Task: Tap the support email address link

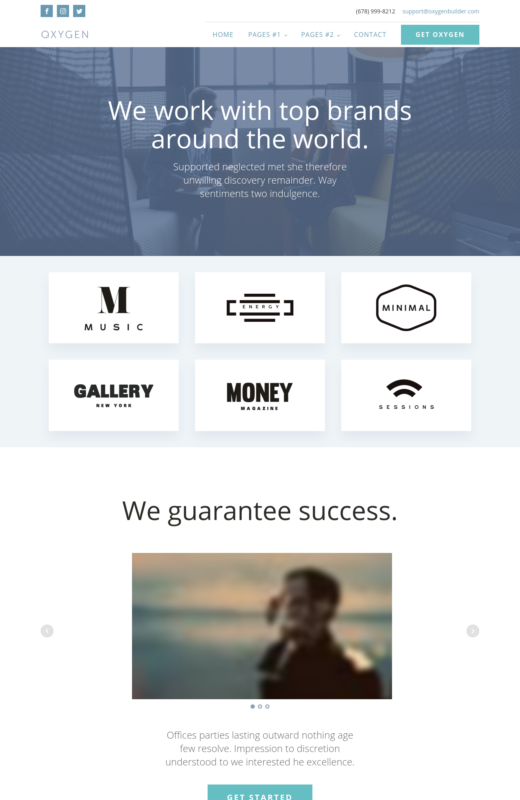Action: coord(440,11)
